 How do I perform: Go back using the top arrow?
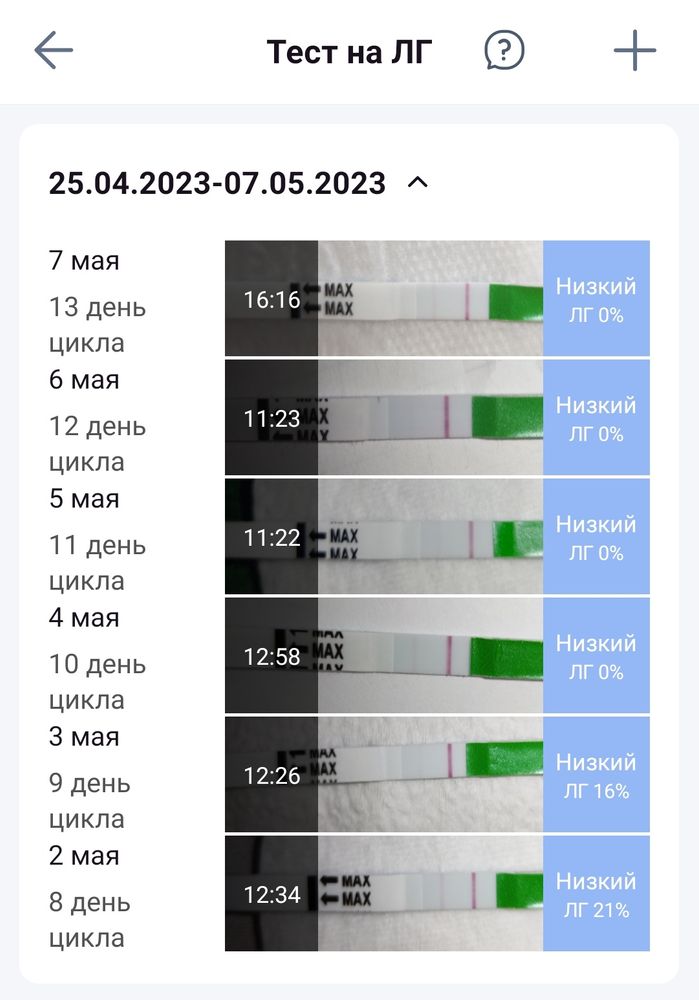point(54,50)
